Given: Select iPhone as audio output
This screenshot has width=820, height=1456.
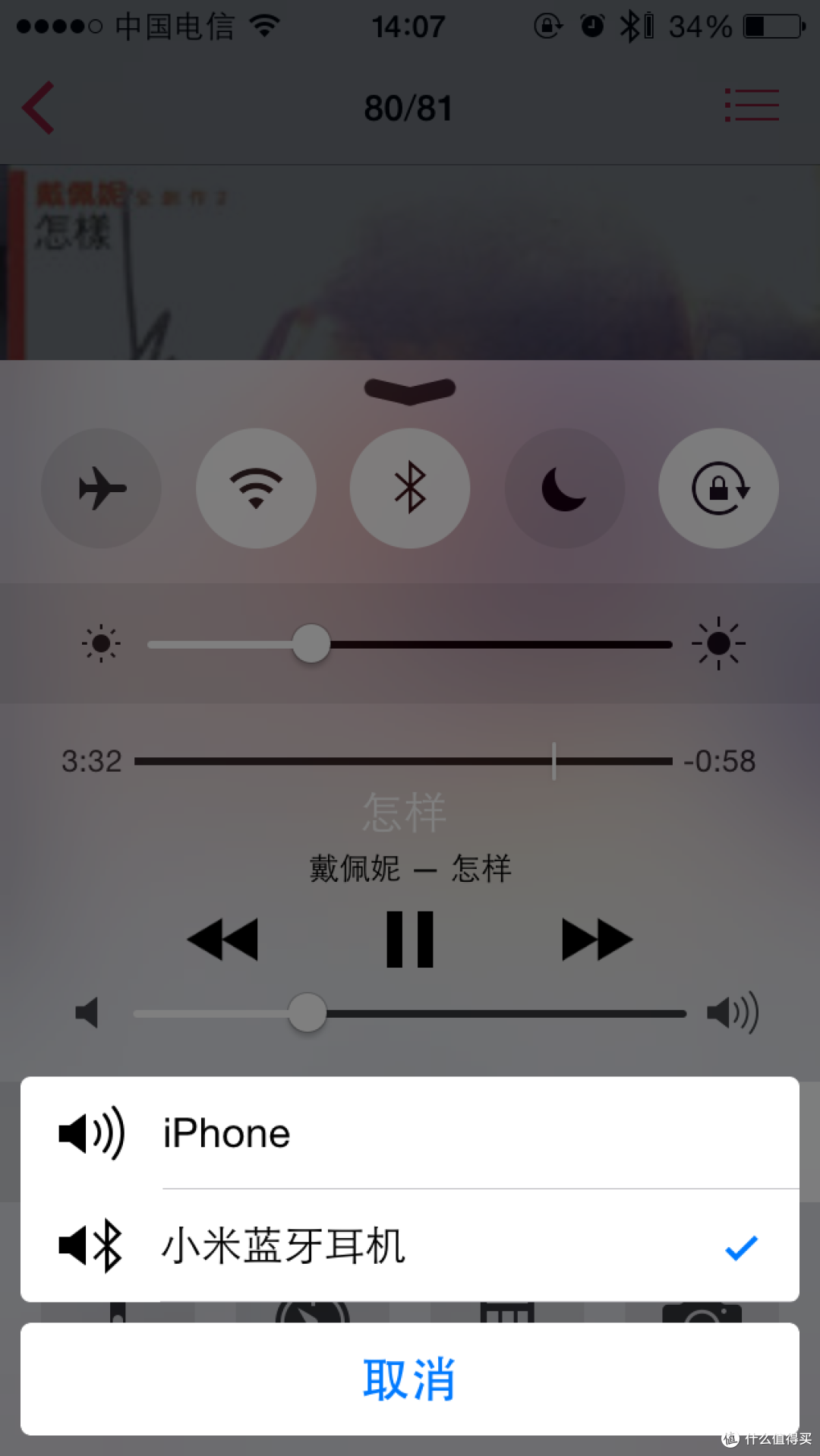Looking at the screenshot, I should pyautogui.click(x=410, y=1133).
